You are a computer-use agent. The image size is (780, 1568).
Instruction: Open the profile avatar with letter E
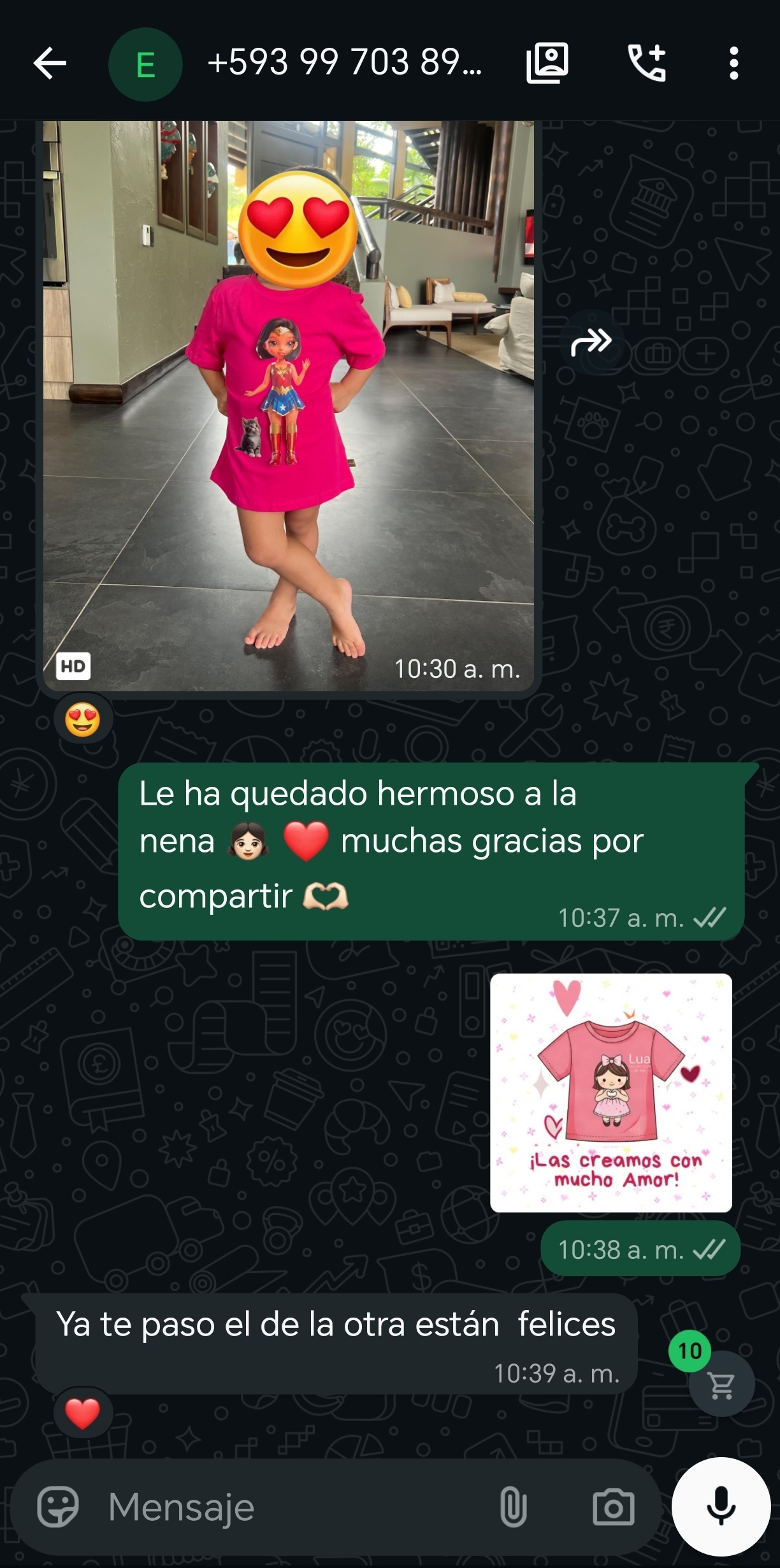point(145,64)
